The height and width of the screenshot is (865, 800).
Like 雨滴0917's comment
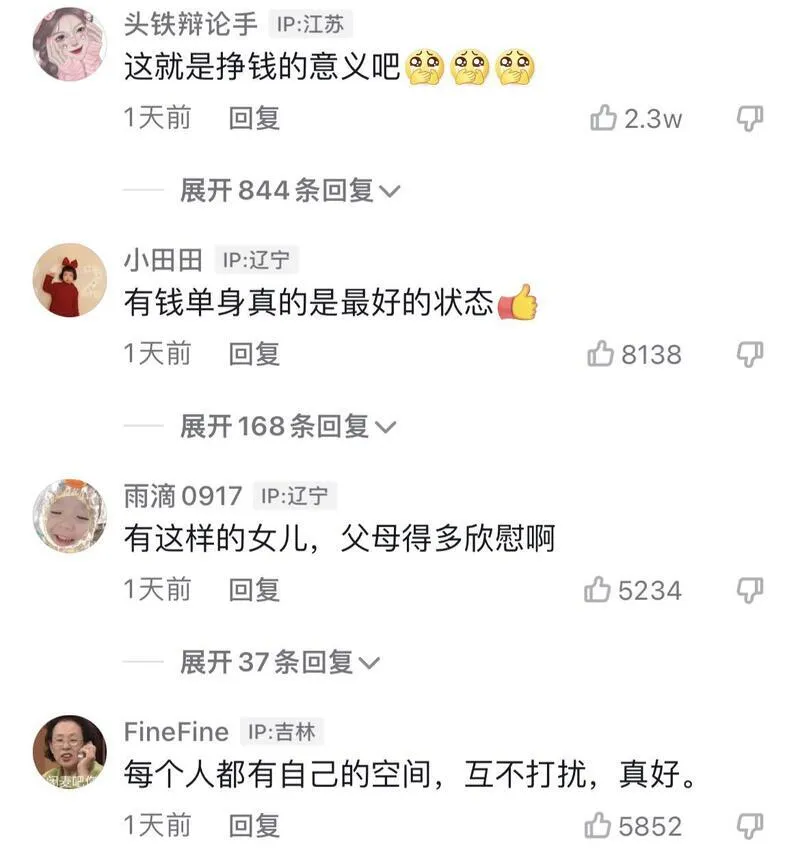coord(598,591)
